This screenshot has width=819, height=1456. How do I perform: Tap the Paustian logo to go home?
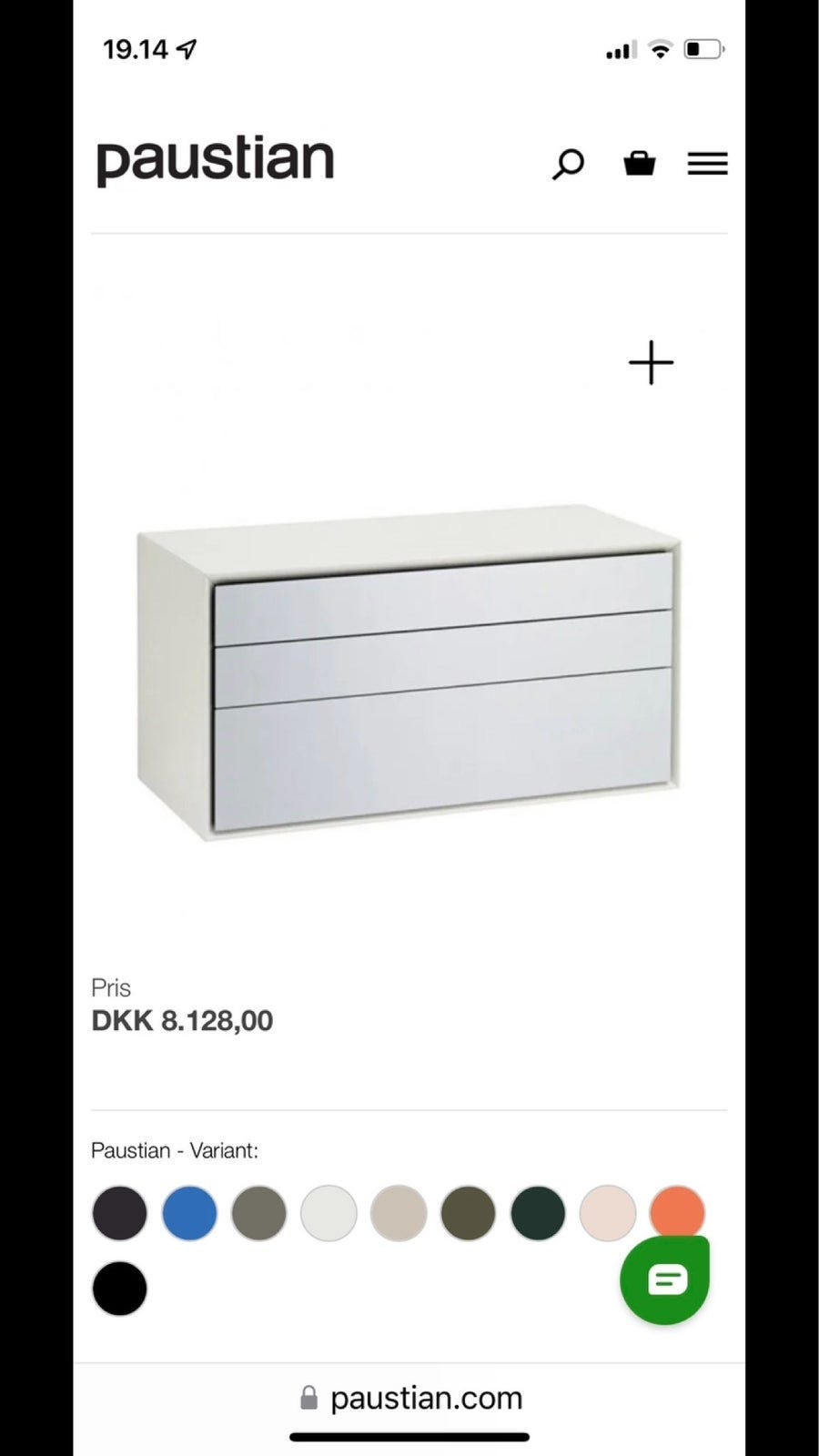pos(216,160)
